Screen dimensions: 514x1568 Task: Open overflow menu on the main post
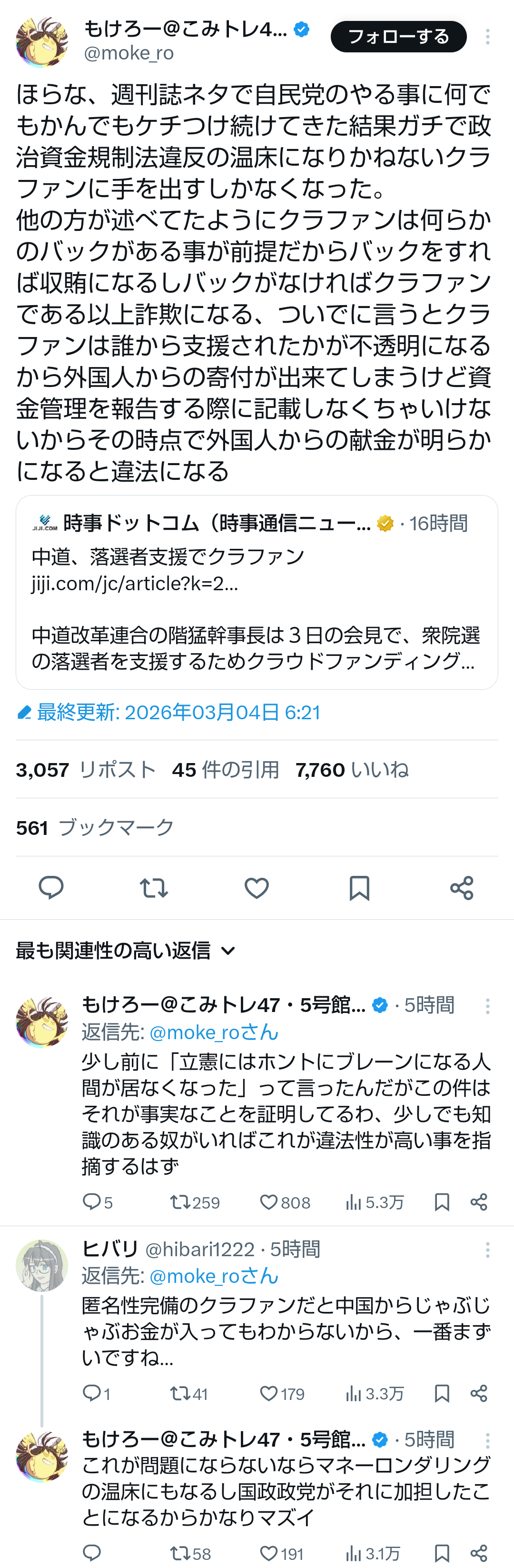[487, 37]
